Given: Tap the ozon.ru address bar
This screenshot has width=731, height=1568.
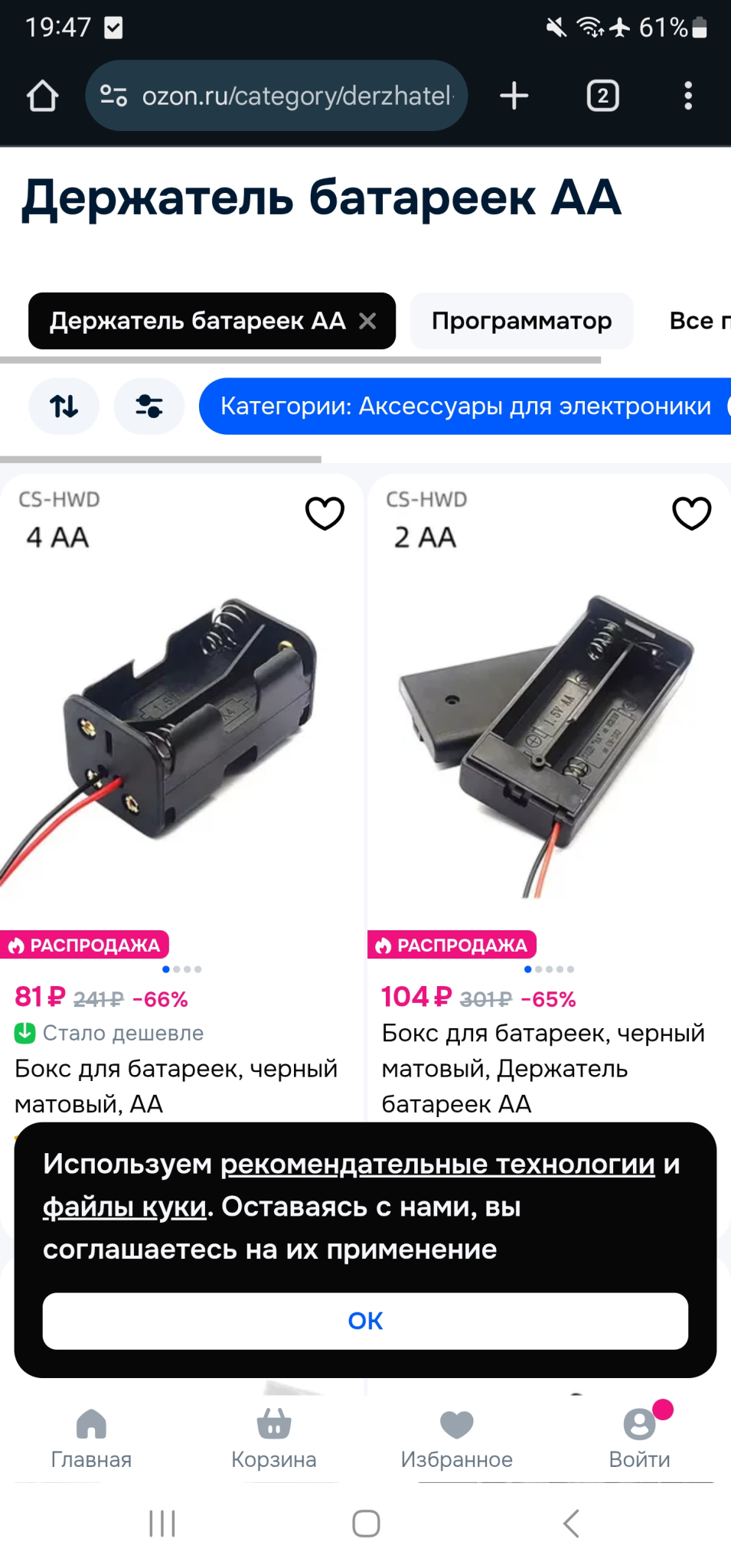Looking at the screenshot, I should (295, 96).
